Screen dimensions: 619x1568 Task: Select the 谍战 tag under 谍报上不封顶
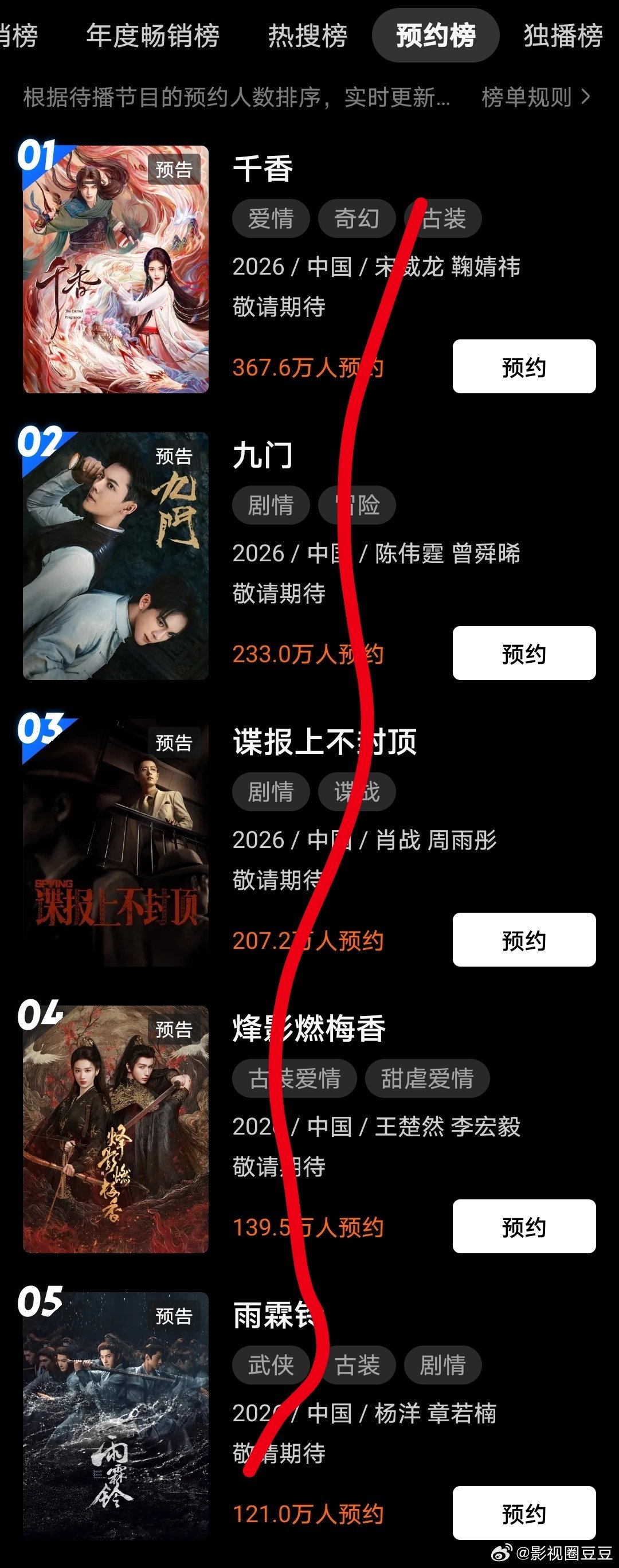[357, 792]
